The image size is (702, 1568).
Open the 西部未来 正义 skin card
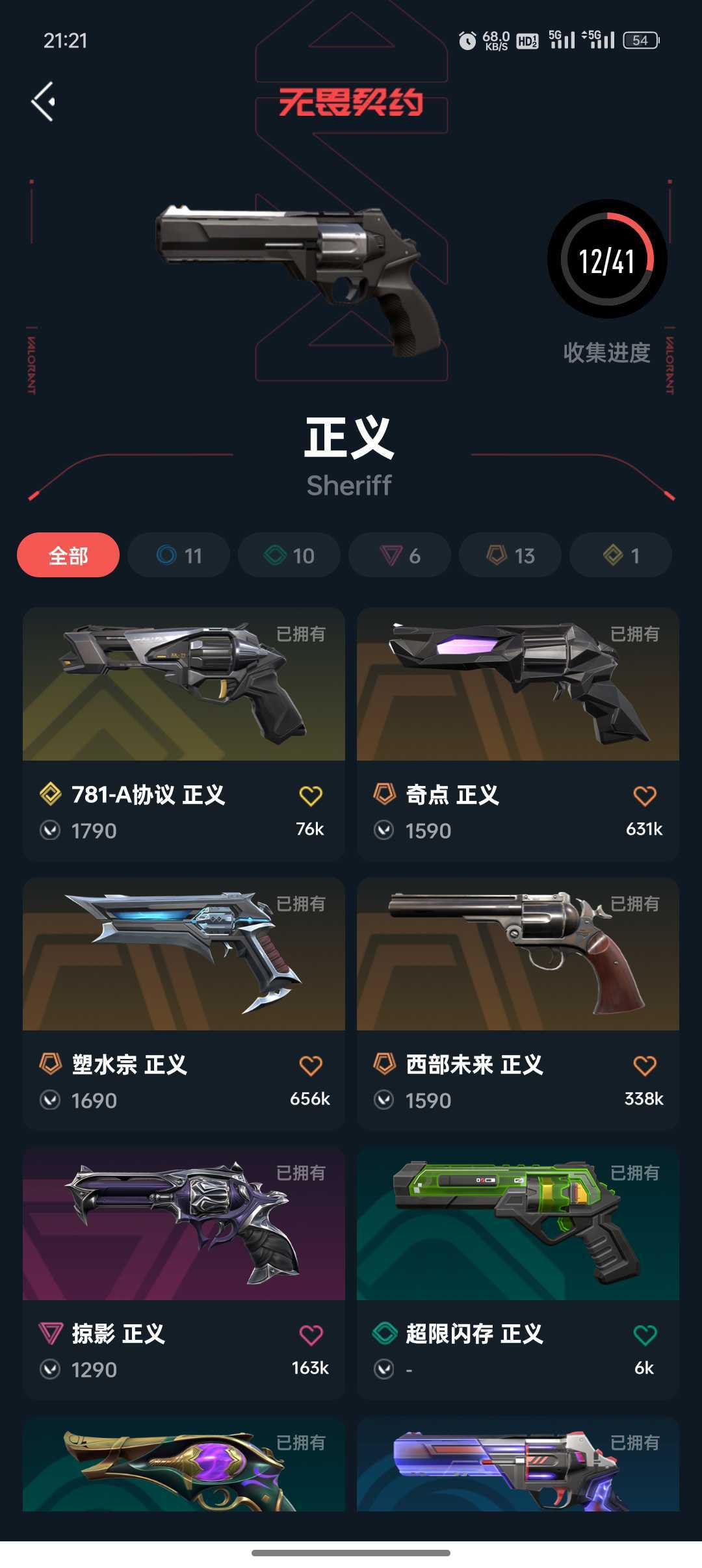click(518, 1004)
